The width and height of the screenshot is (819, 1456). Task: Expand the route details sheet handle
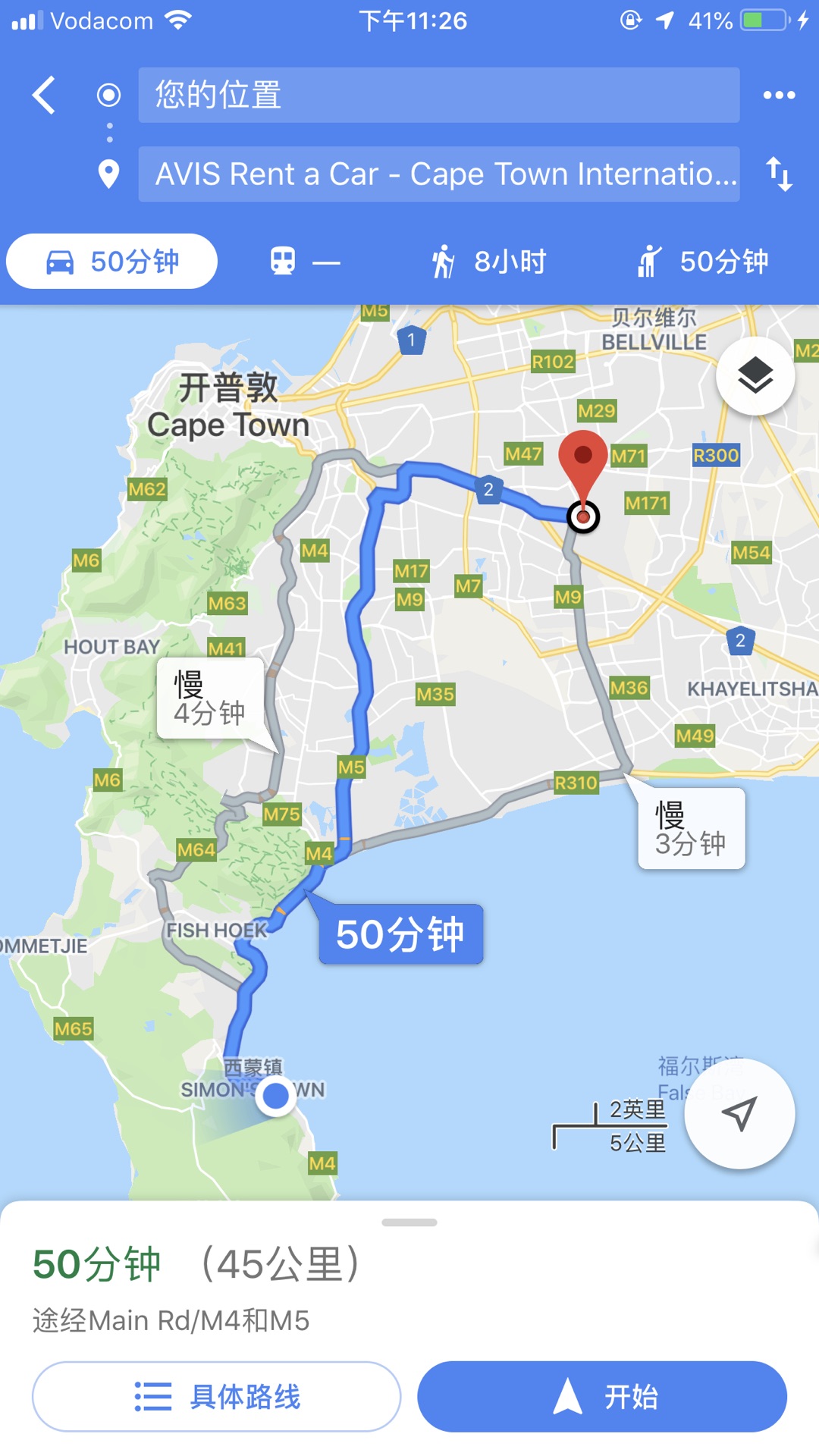pos(409,1222)
